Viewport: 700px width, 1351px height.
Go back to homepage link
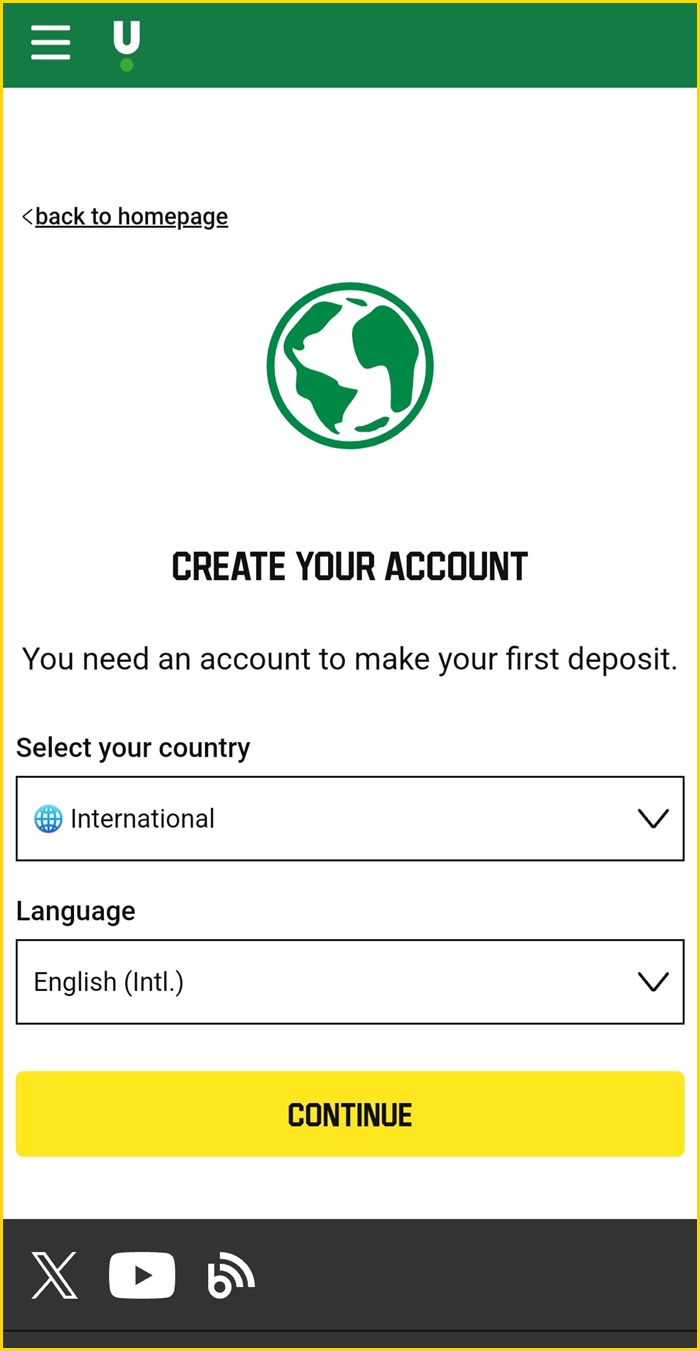point(130,217)
